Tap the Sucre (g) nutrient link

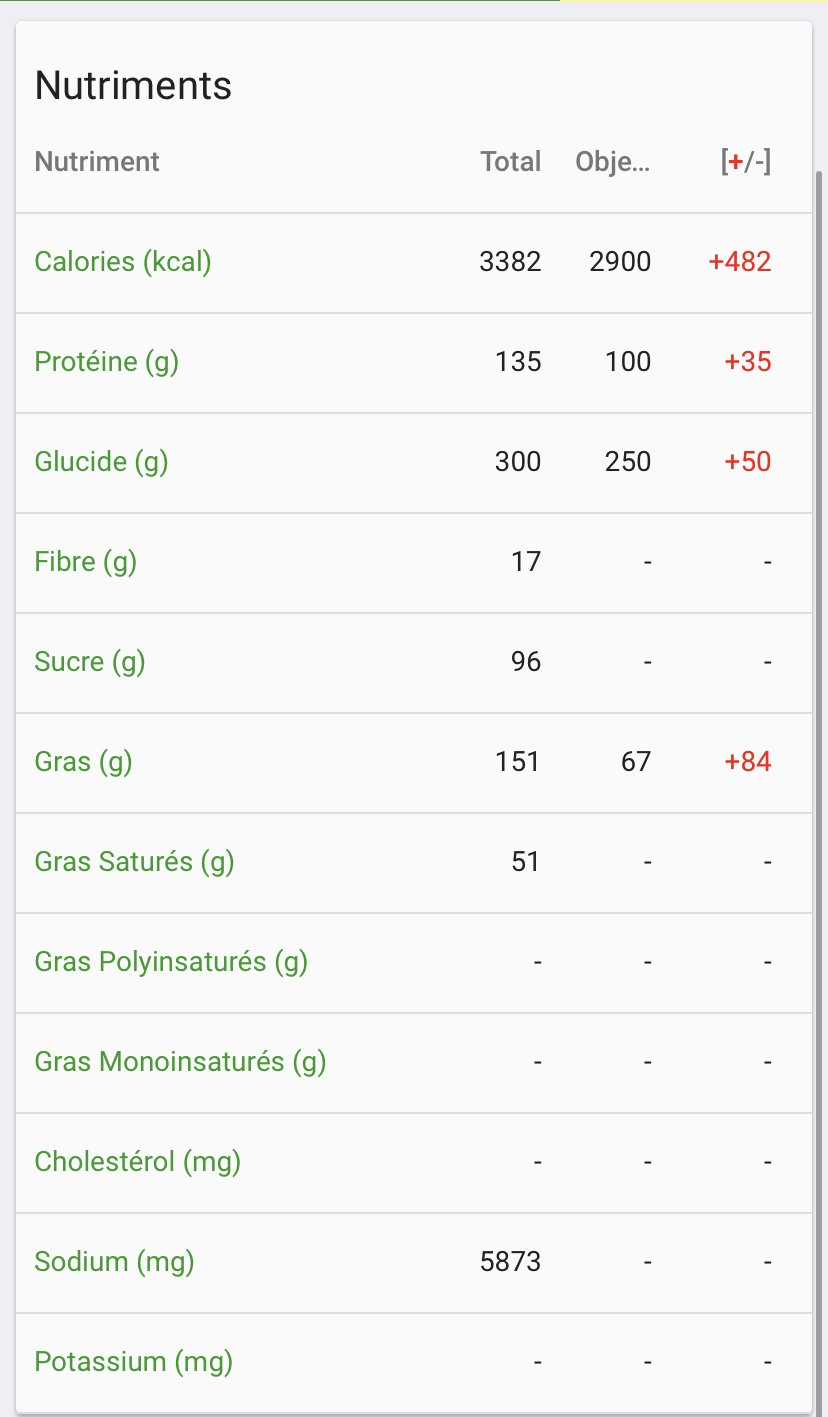pyautogui.click(x=90, y=662)
